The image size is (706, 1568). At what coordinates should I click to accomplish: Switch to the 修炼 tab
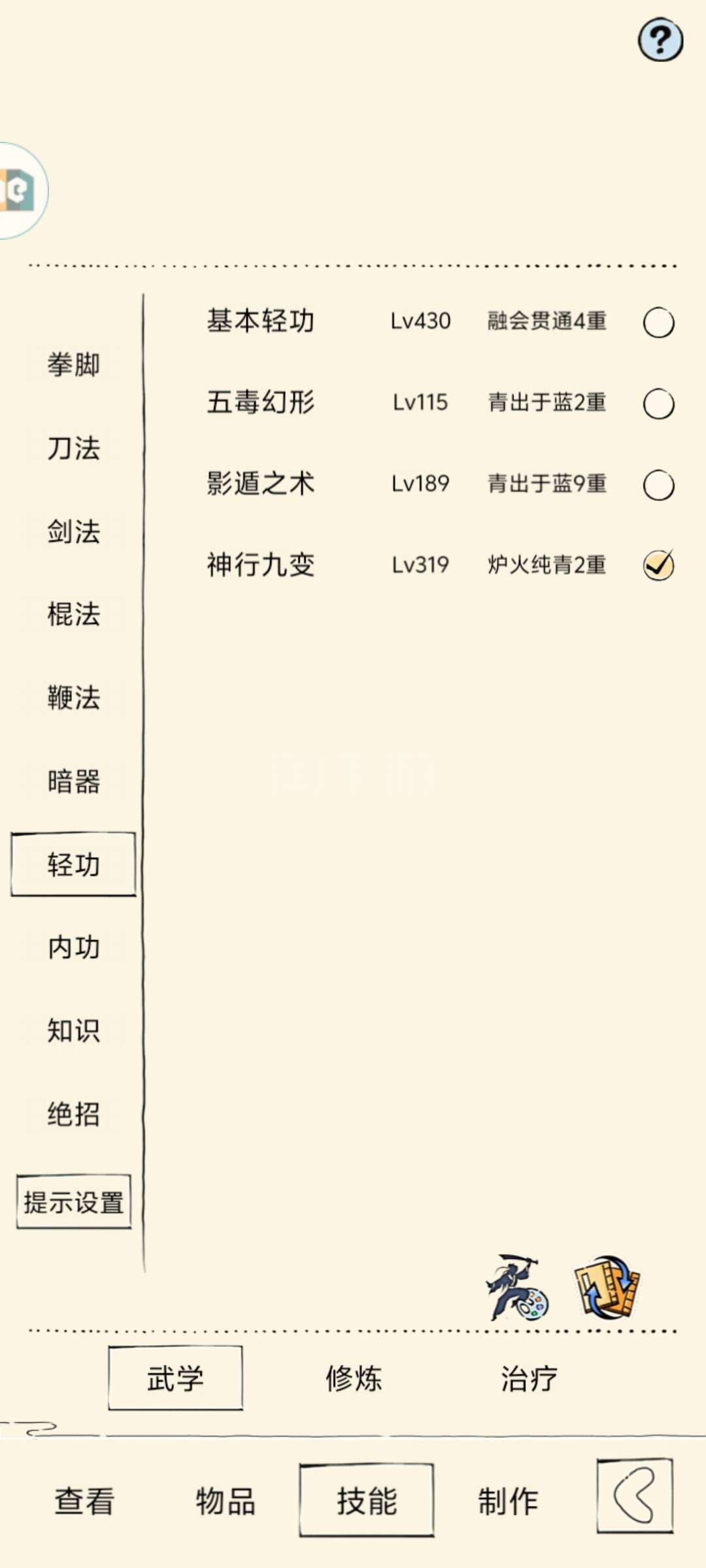pos(354,1379)
